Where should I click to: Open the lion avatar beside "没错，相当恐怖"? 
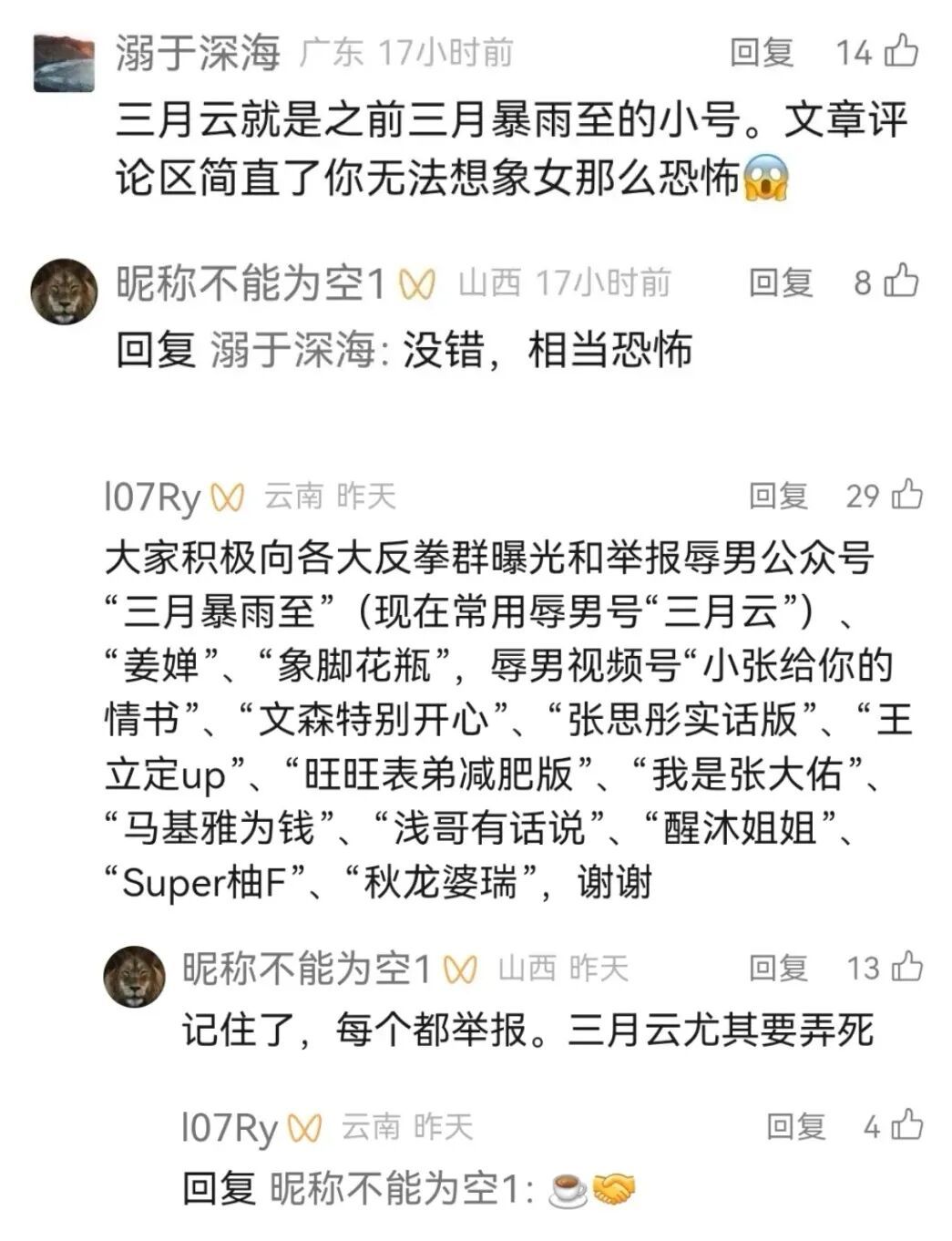pyautogui.click(x=64, y=292)
